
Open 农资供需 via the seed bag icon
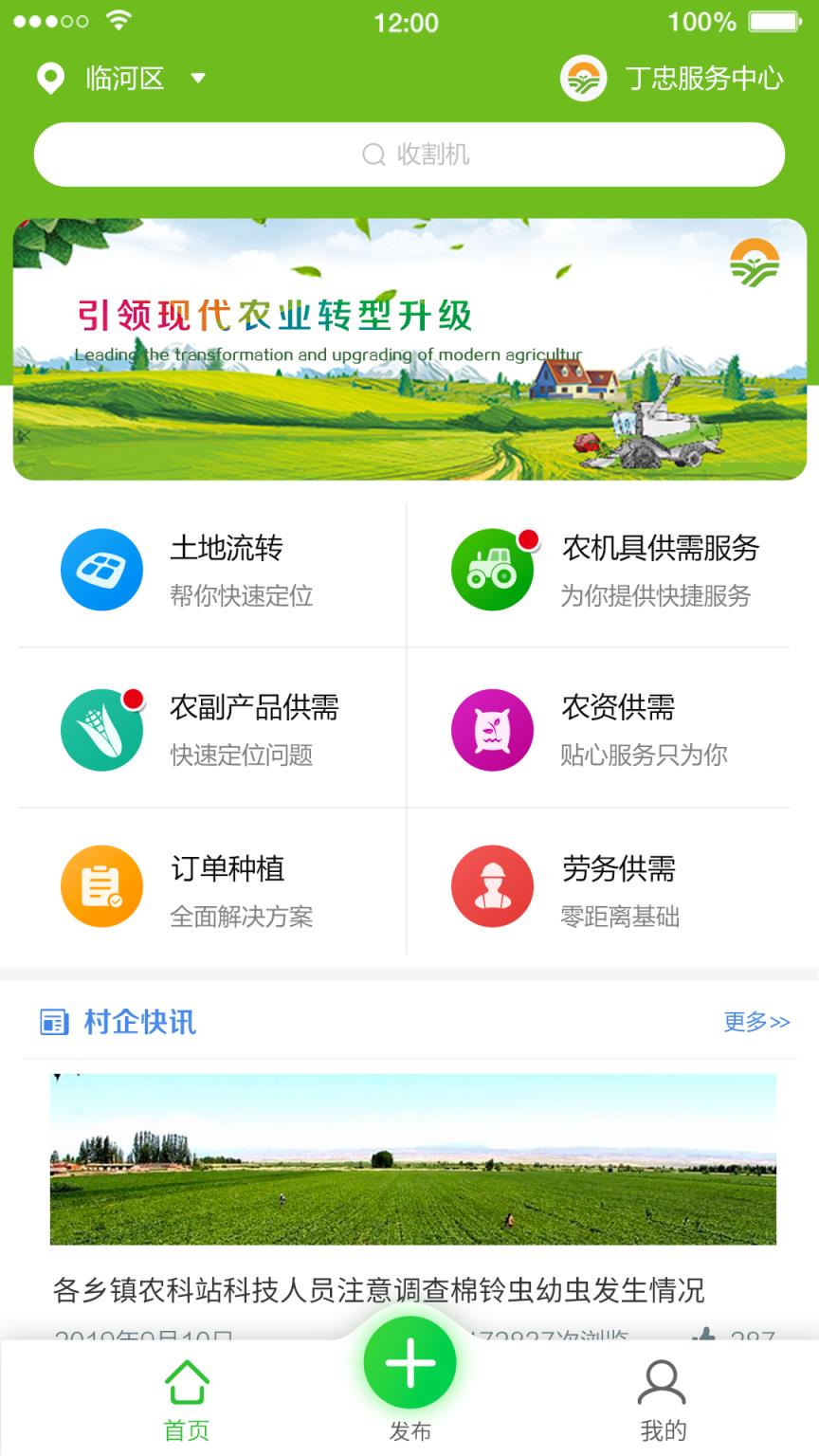click(x=492, y=729)
